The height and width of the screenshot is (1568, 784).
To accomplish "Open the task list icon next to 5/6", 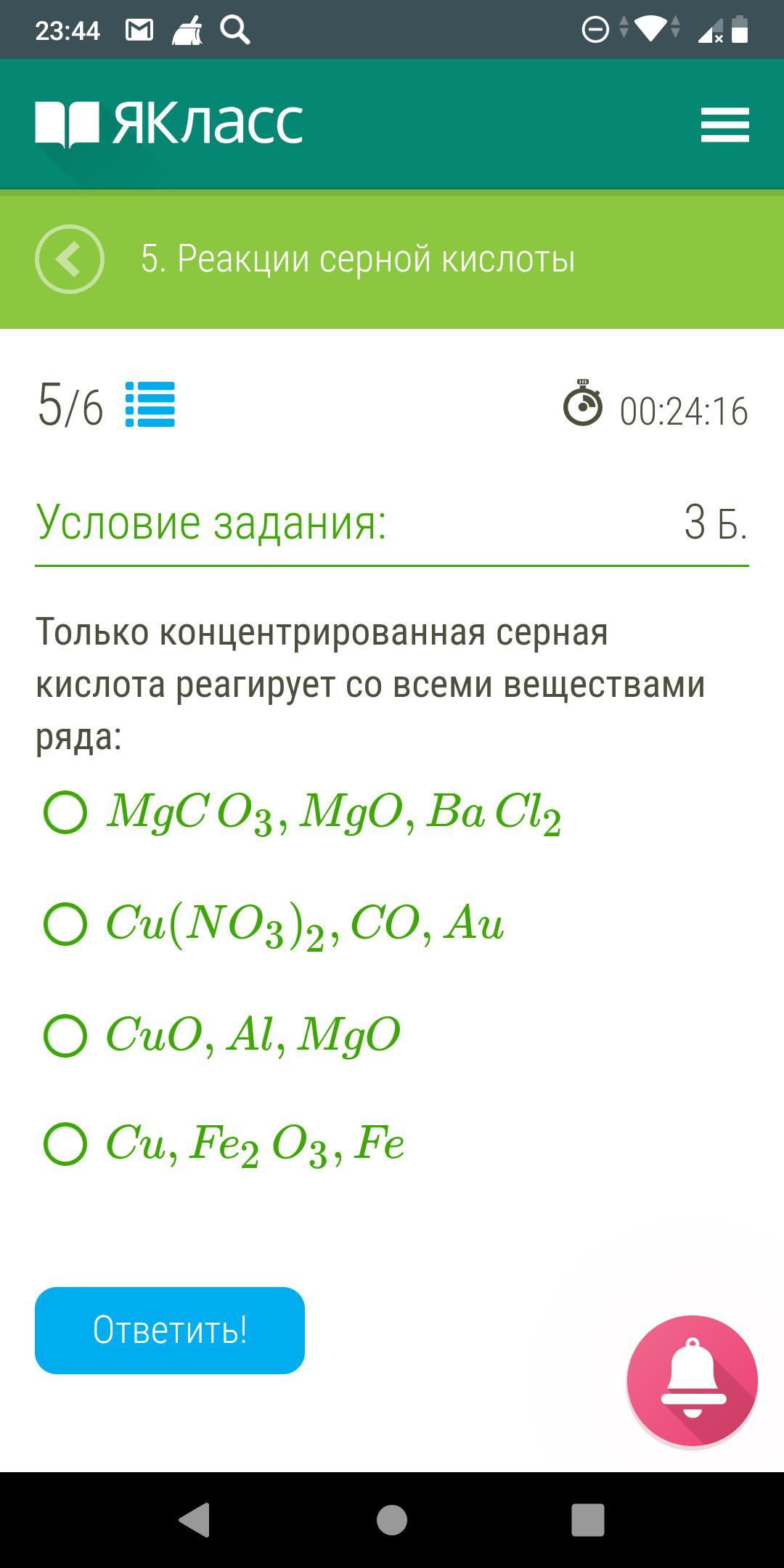I will point(150,404).
